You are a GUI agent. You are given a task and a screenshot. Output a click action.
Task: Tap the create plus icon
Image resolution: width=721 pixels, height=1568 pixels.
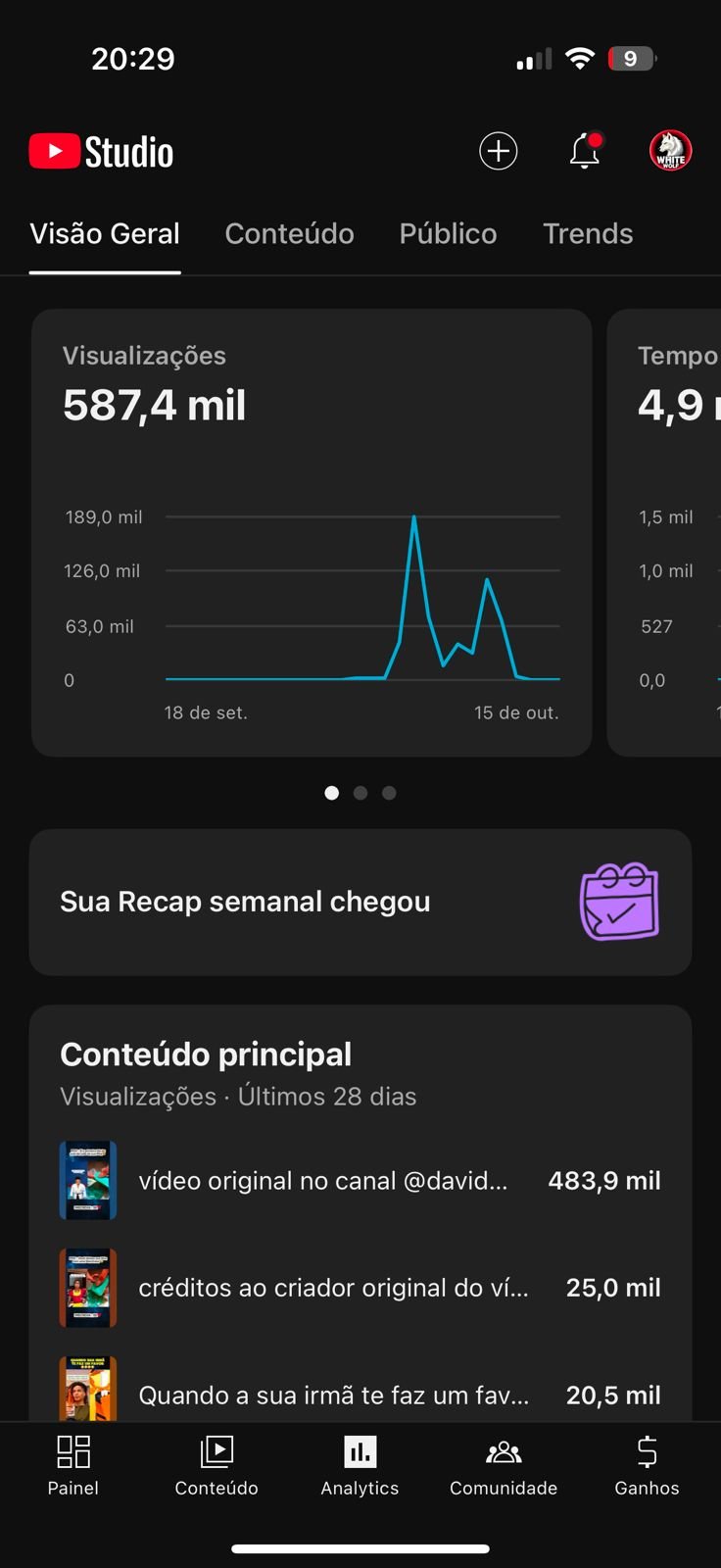498,151
